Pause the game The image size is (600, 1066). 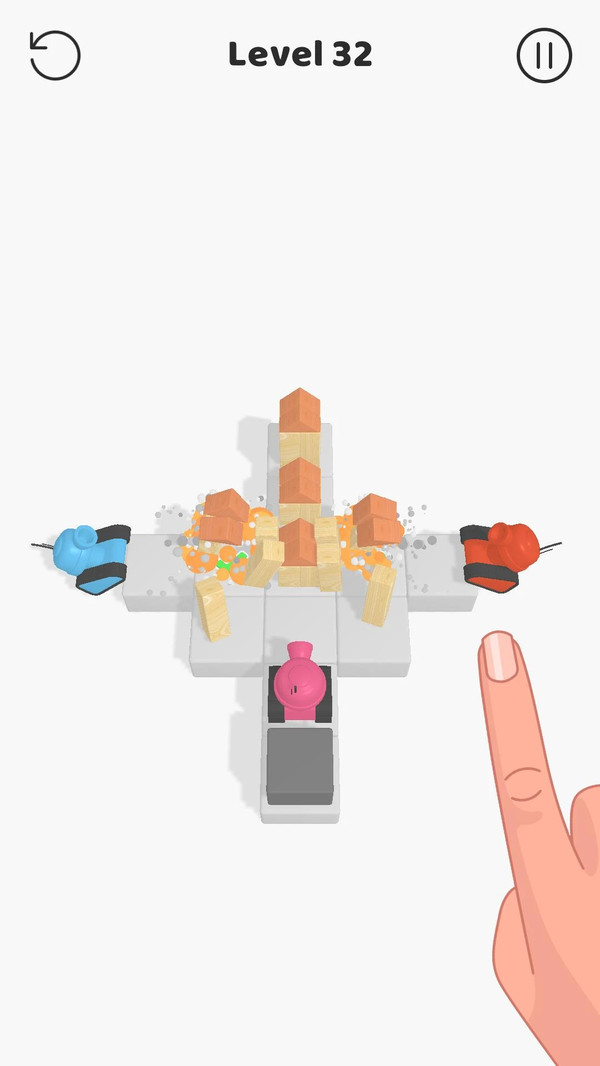(x=544, y=55)
